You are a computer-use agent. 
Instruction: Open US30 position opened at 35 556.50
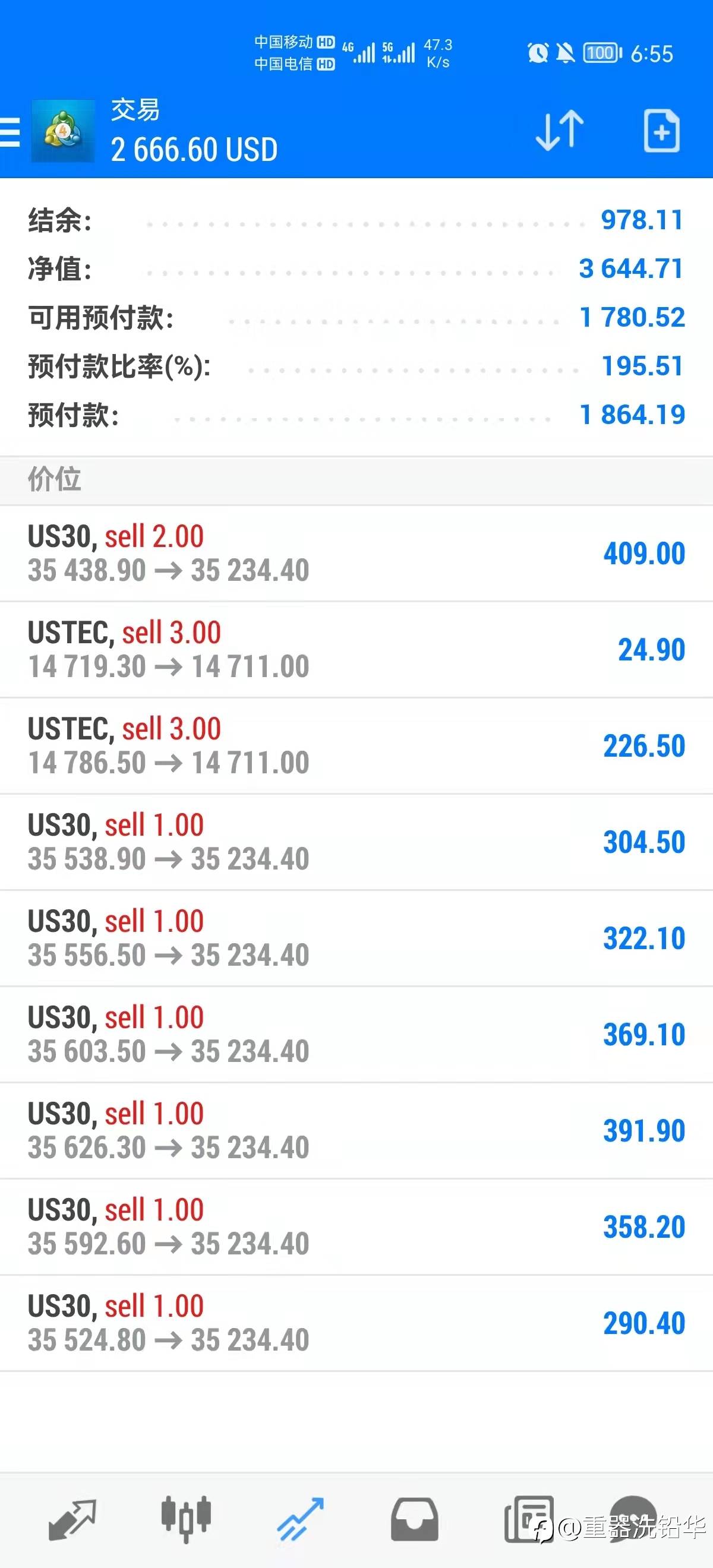point(356,938)
